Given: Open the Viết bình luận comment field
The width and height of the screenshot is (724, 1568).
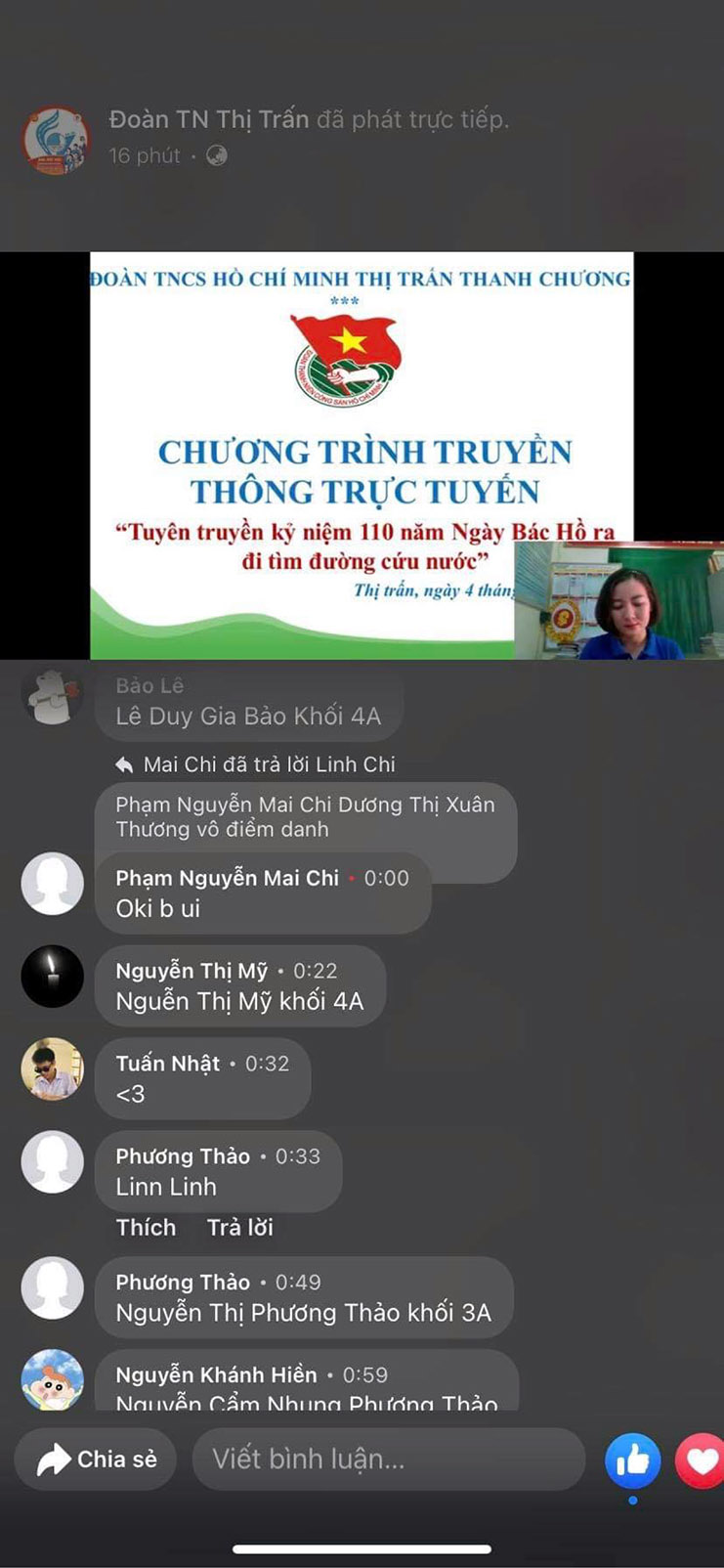Looking at the screenshot, I should point(389,1459).
